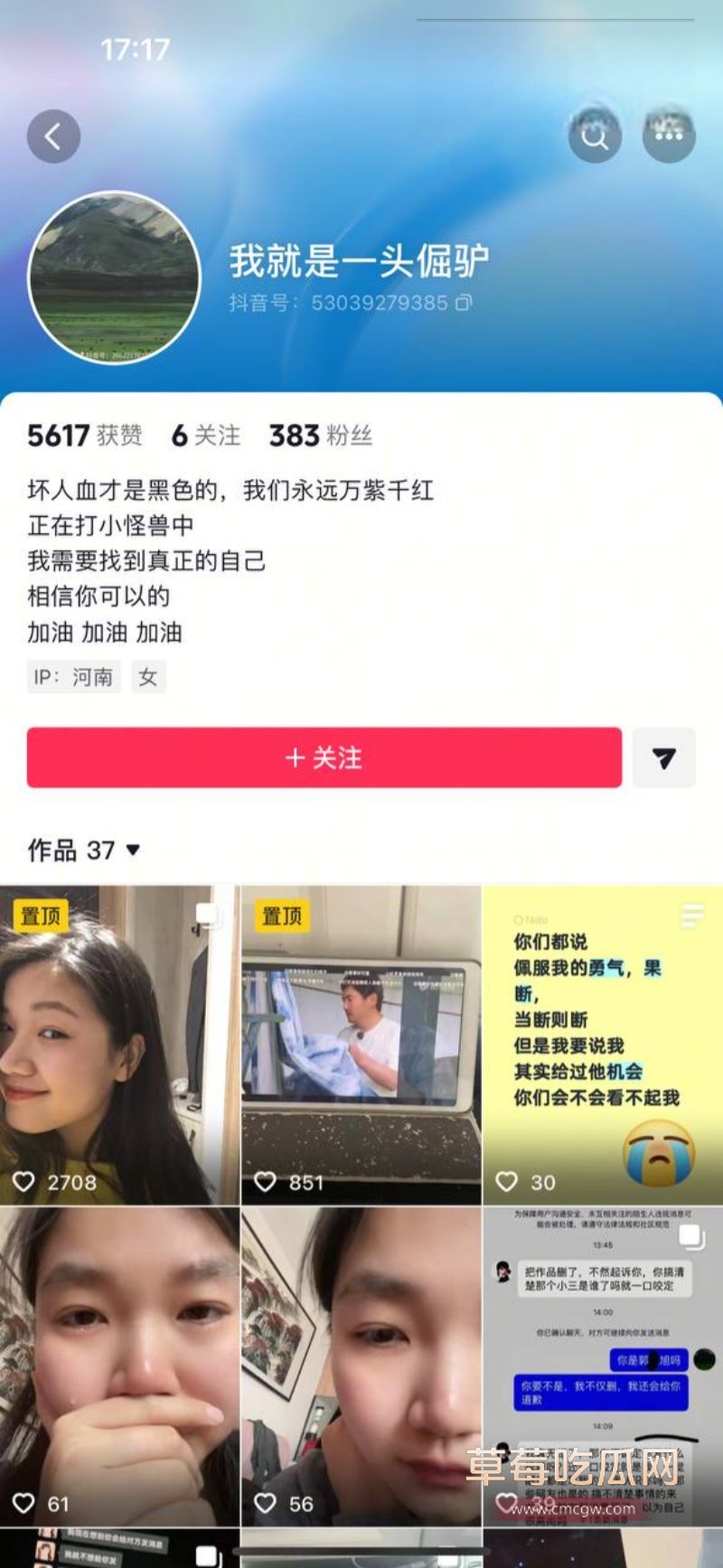Tap the heart icon under the 2708 video
723x1568 pixels.
[24, 1179]
